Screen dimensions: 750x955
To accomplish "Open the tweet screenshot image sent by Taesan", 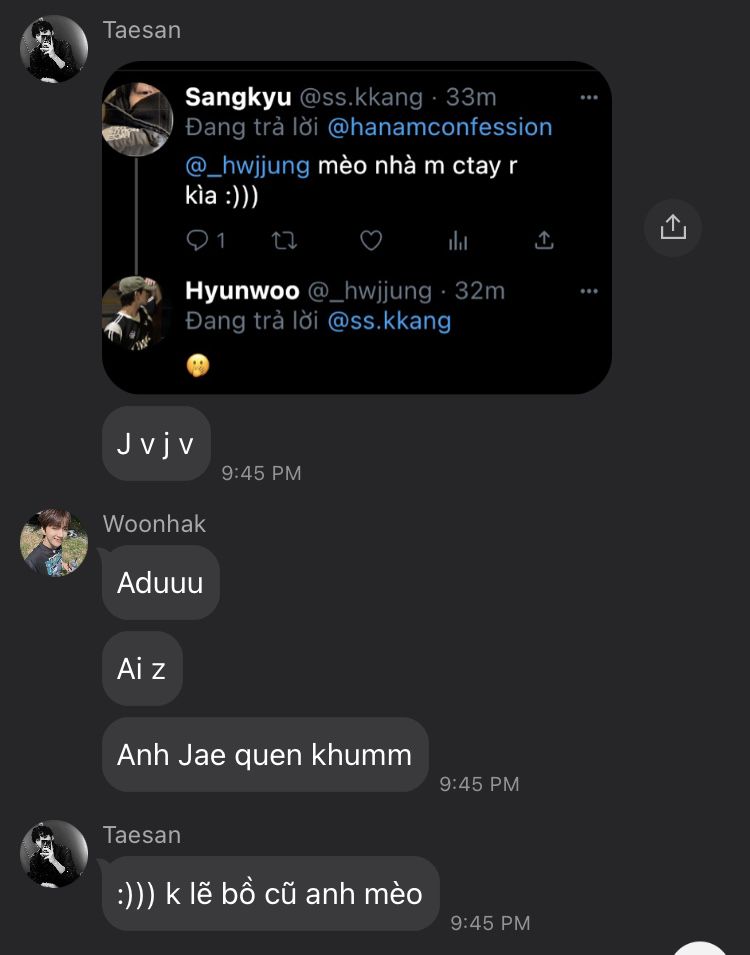I will pyautogui.click(x=357, y=227).
